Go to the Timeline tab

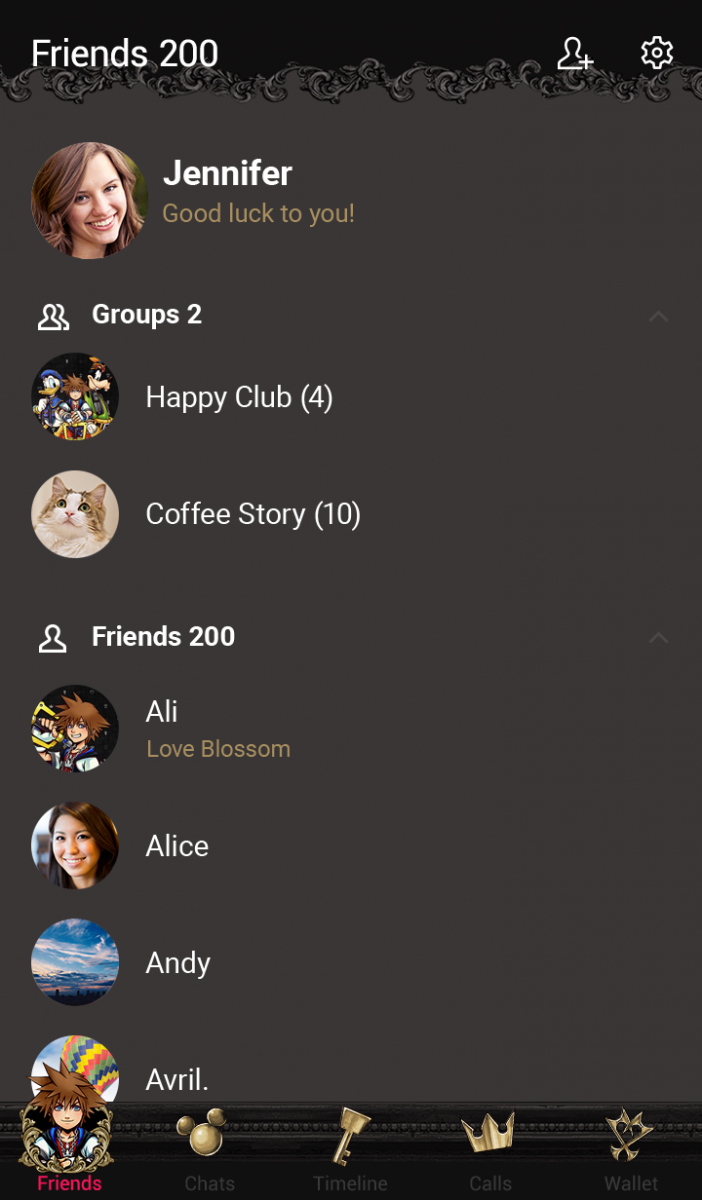click(x=350, y=1150)
